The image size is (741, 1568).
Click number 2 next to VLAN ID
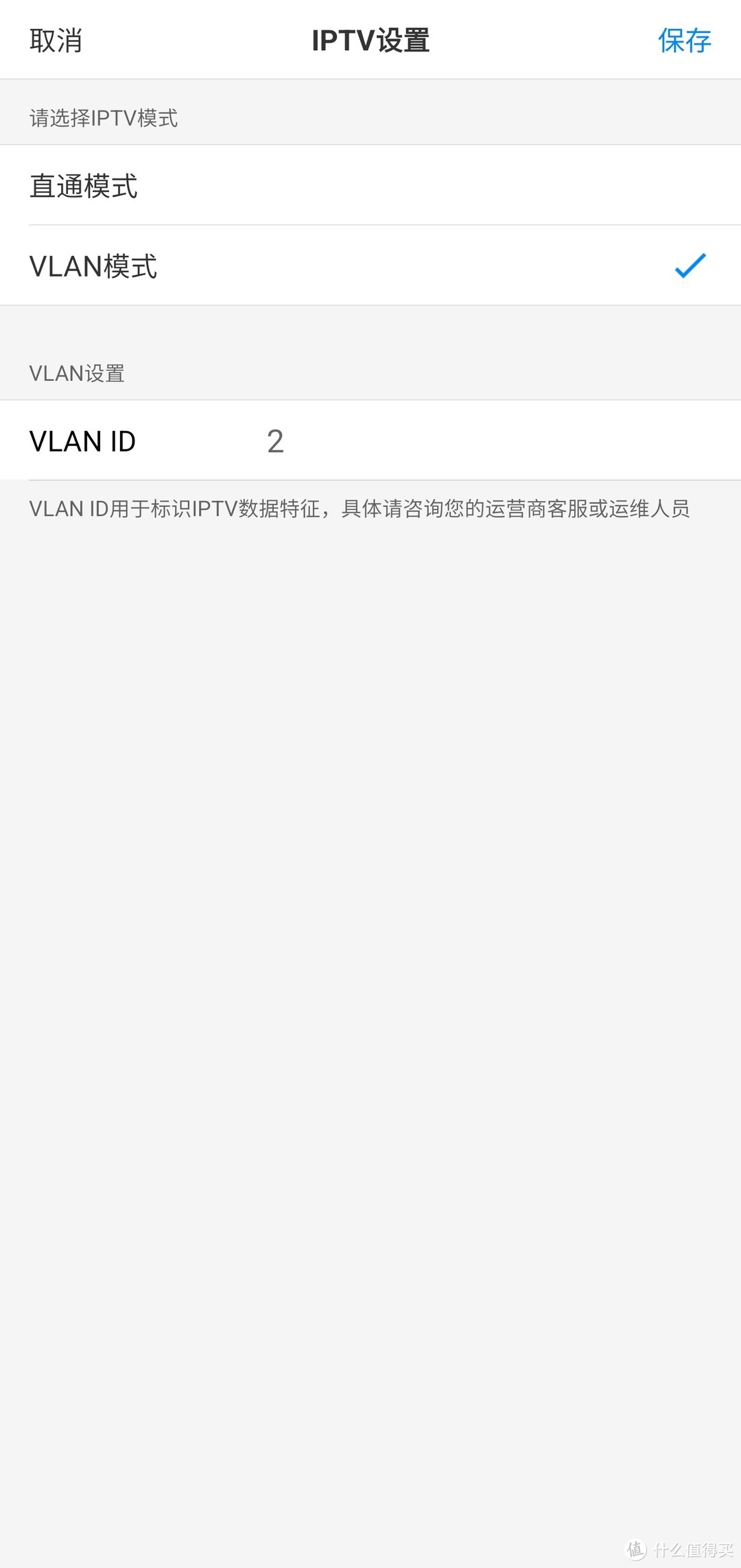(x=276, y=441)
